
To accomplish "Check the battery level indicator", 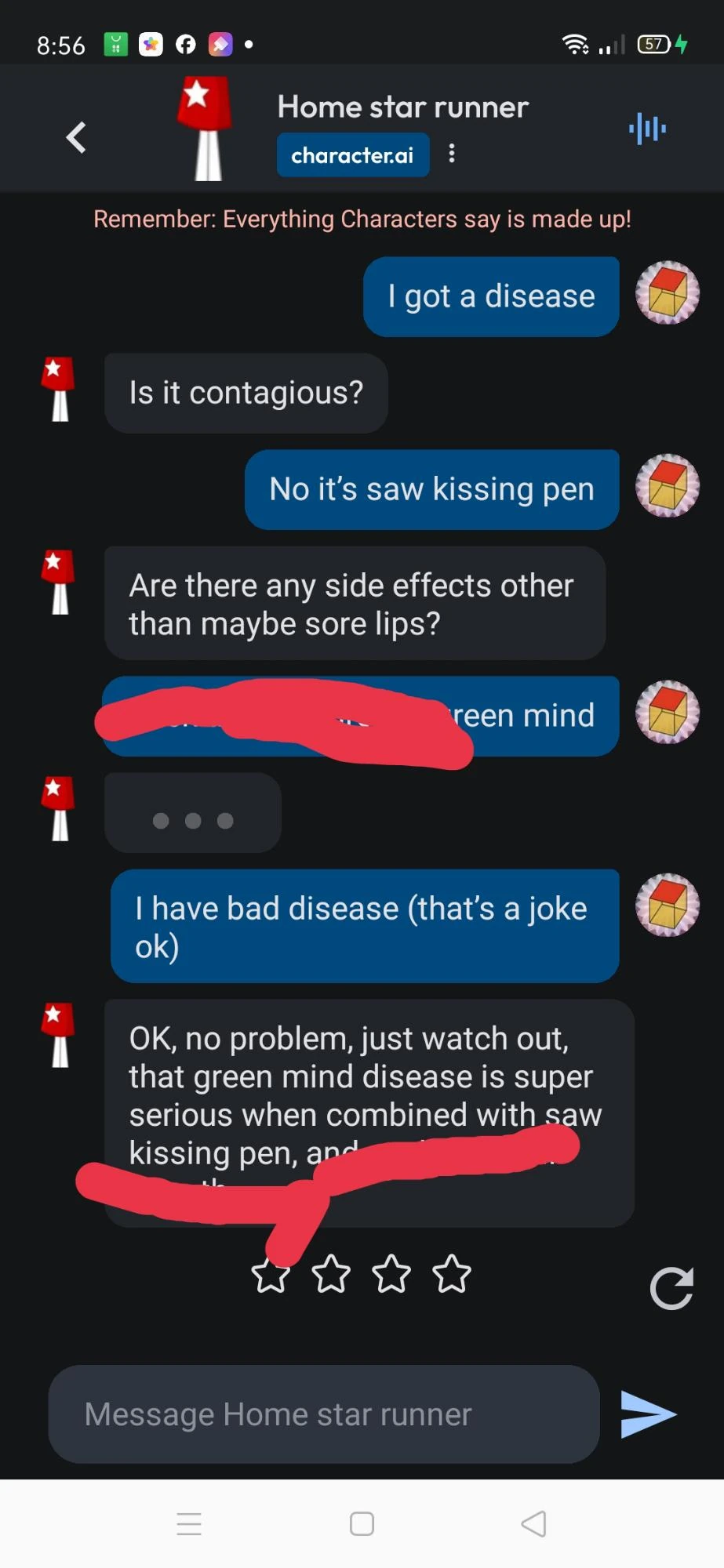I will tap(656, 45).
